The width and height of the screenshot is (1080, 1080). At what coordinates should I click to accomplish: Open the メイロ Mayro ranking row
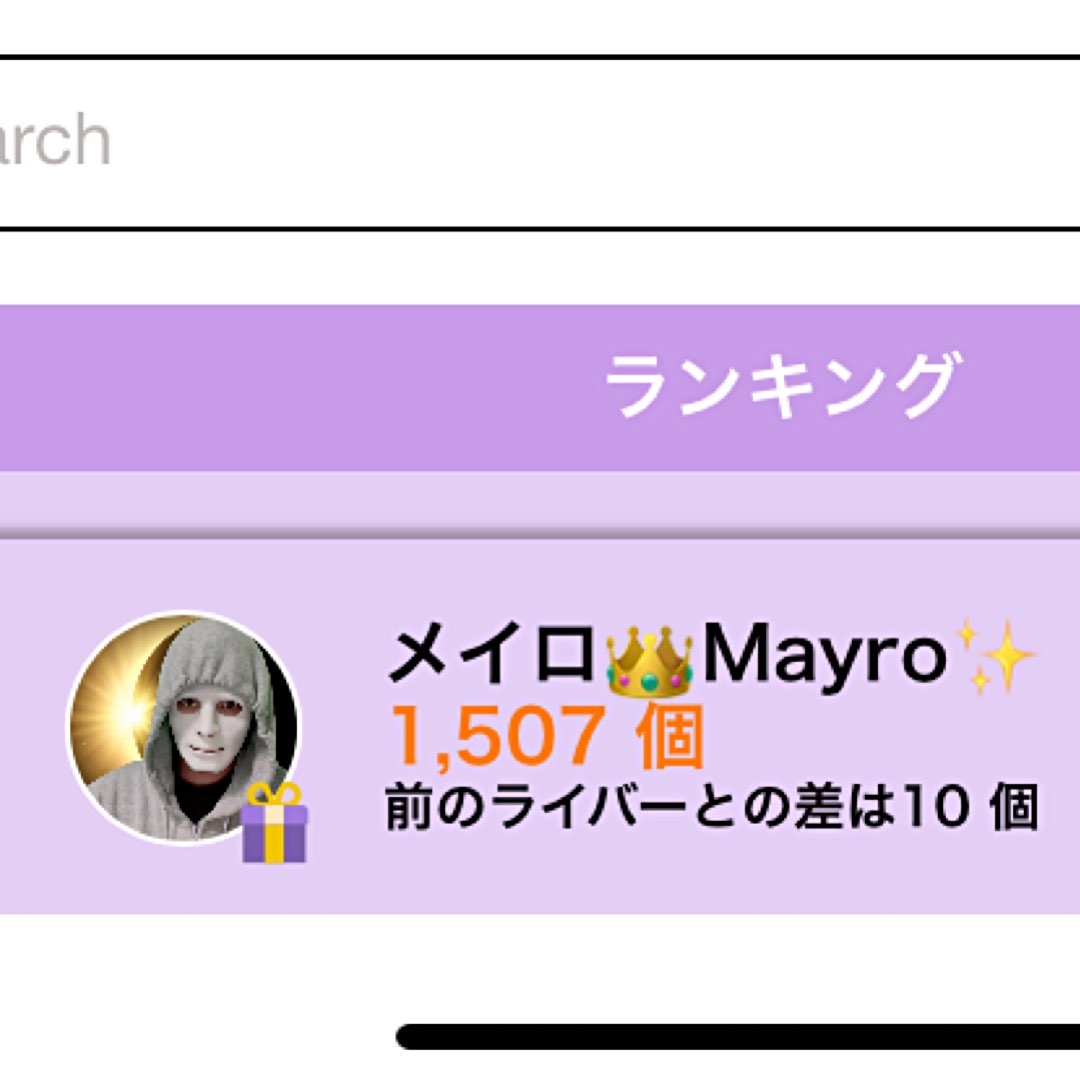[x=540, y=727]
